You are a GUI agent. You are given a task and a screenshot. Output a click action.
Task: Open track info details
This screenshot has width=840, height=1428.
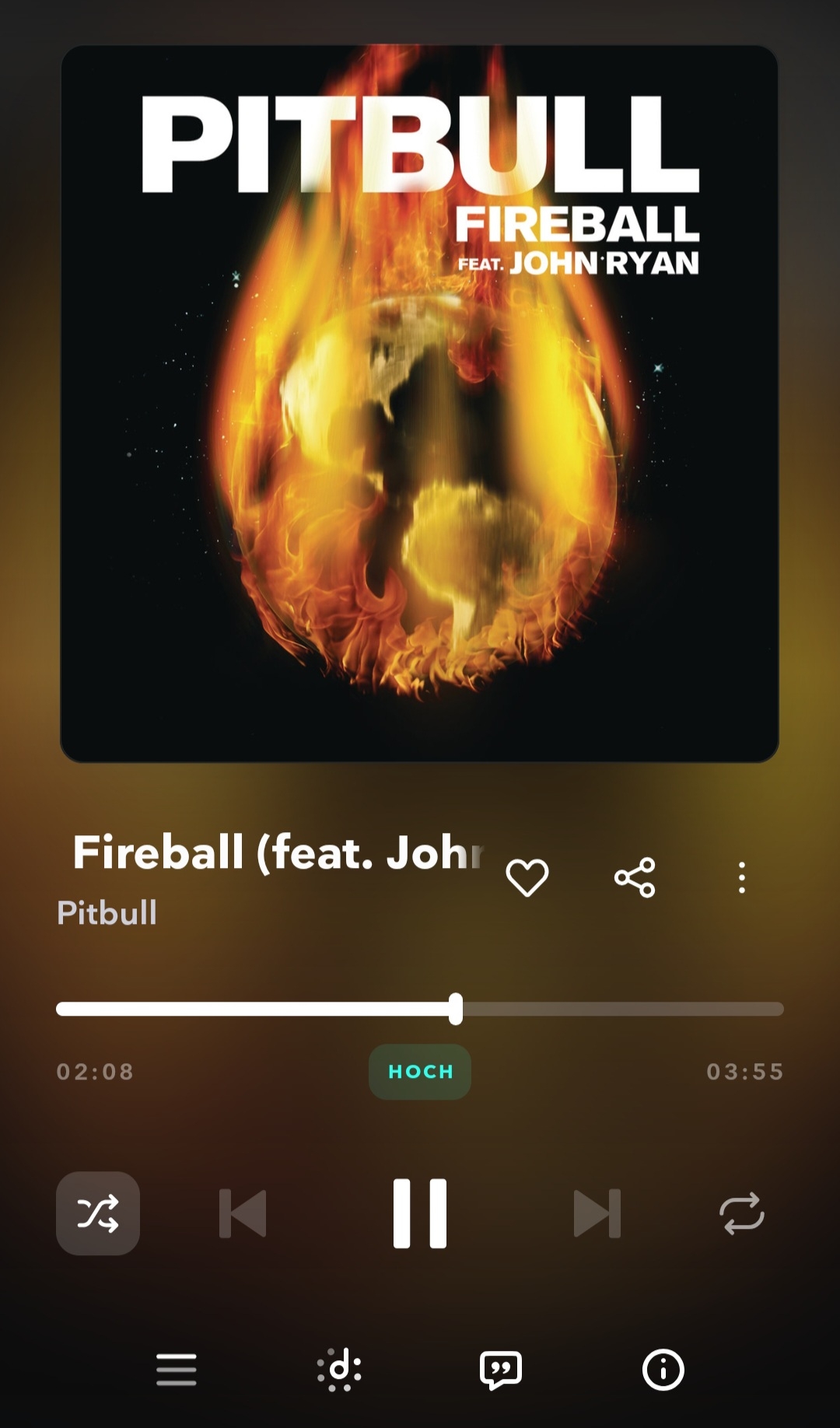tap(663, 1370)
